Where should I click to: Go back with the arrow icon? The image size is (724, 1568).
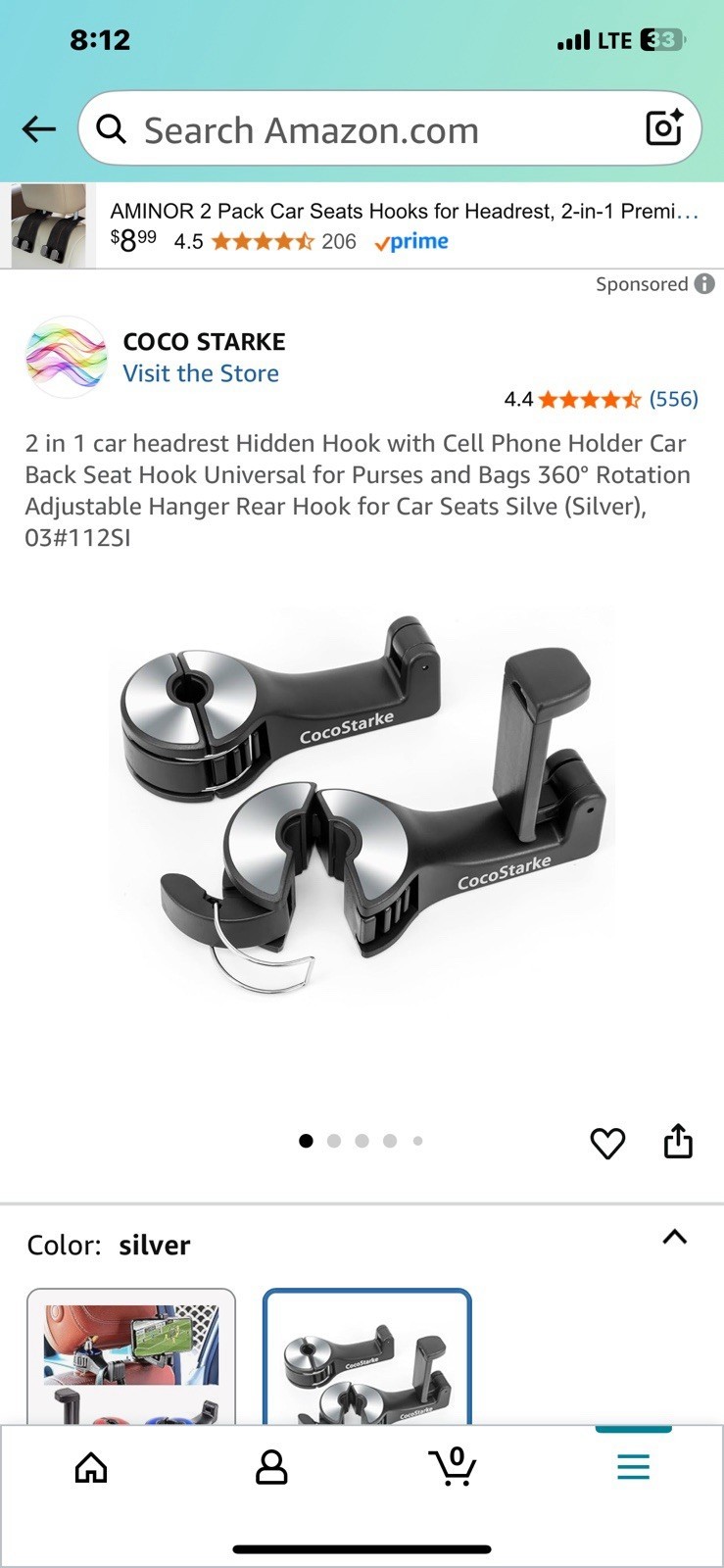click(39, 128)
